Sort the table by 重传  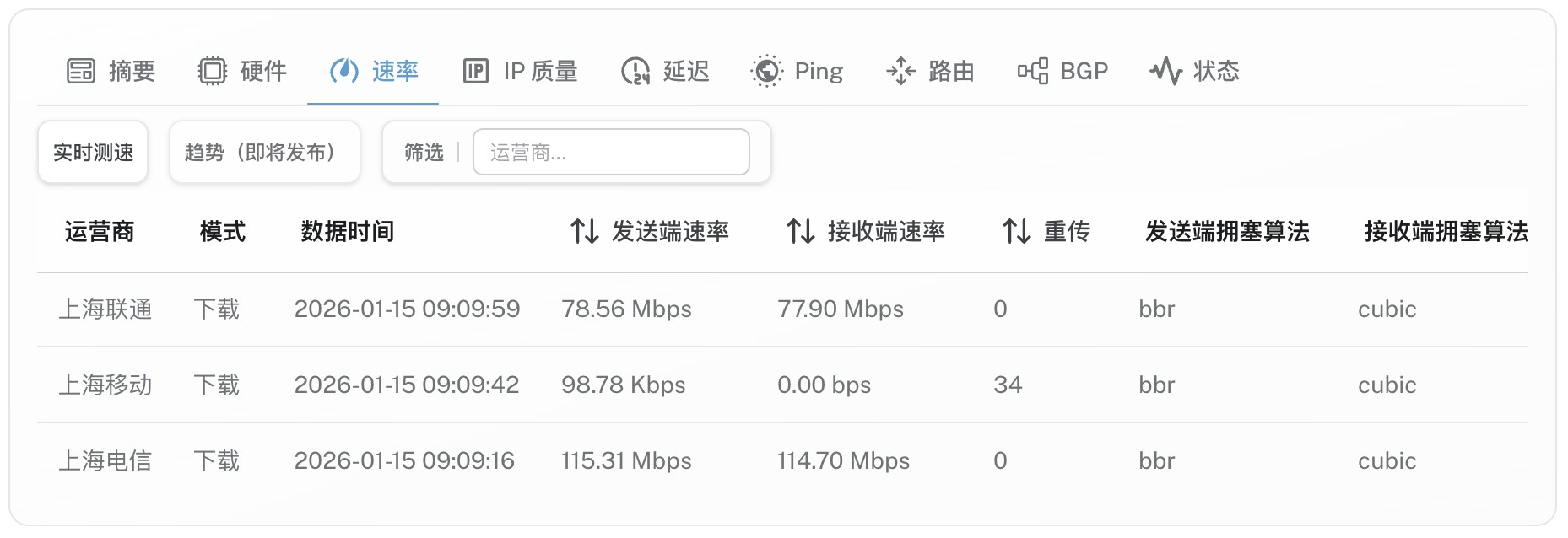pos(1046,231)
